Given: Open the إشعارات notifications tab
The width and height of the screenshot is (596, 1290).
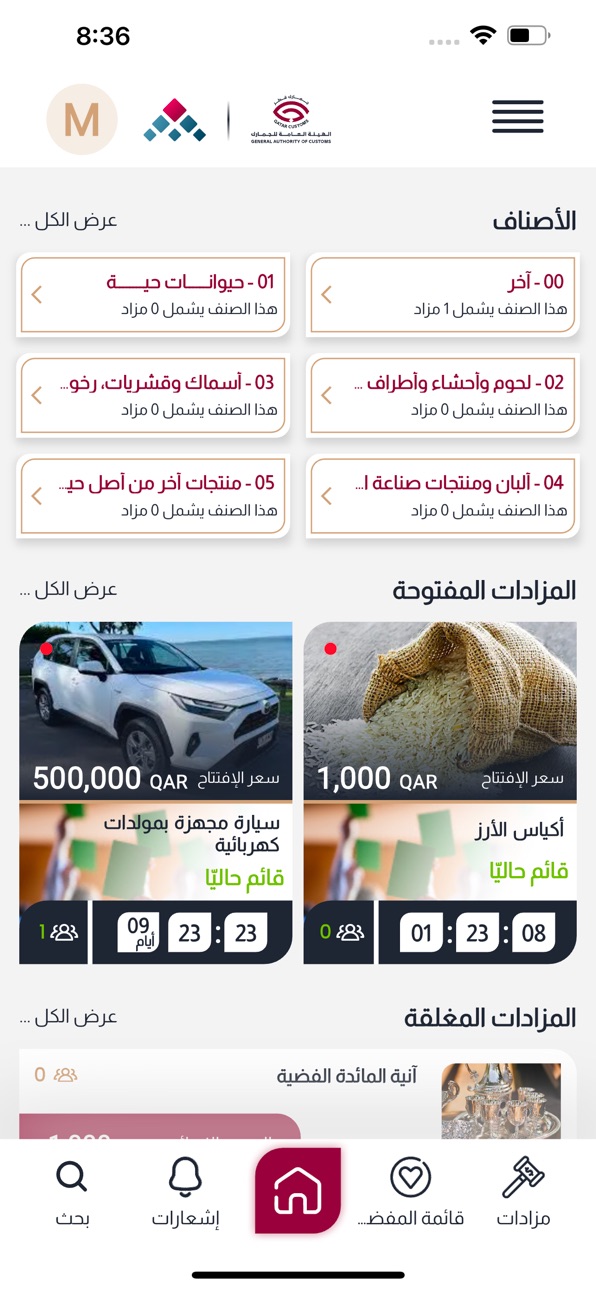Looking at the screenshot, I should (185, 1191).
